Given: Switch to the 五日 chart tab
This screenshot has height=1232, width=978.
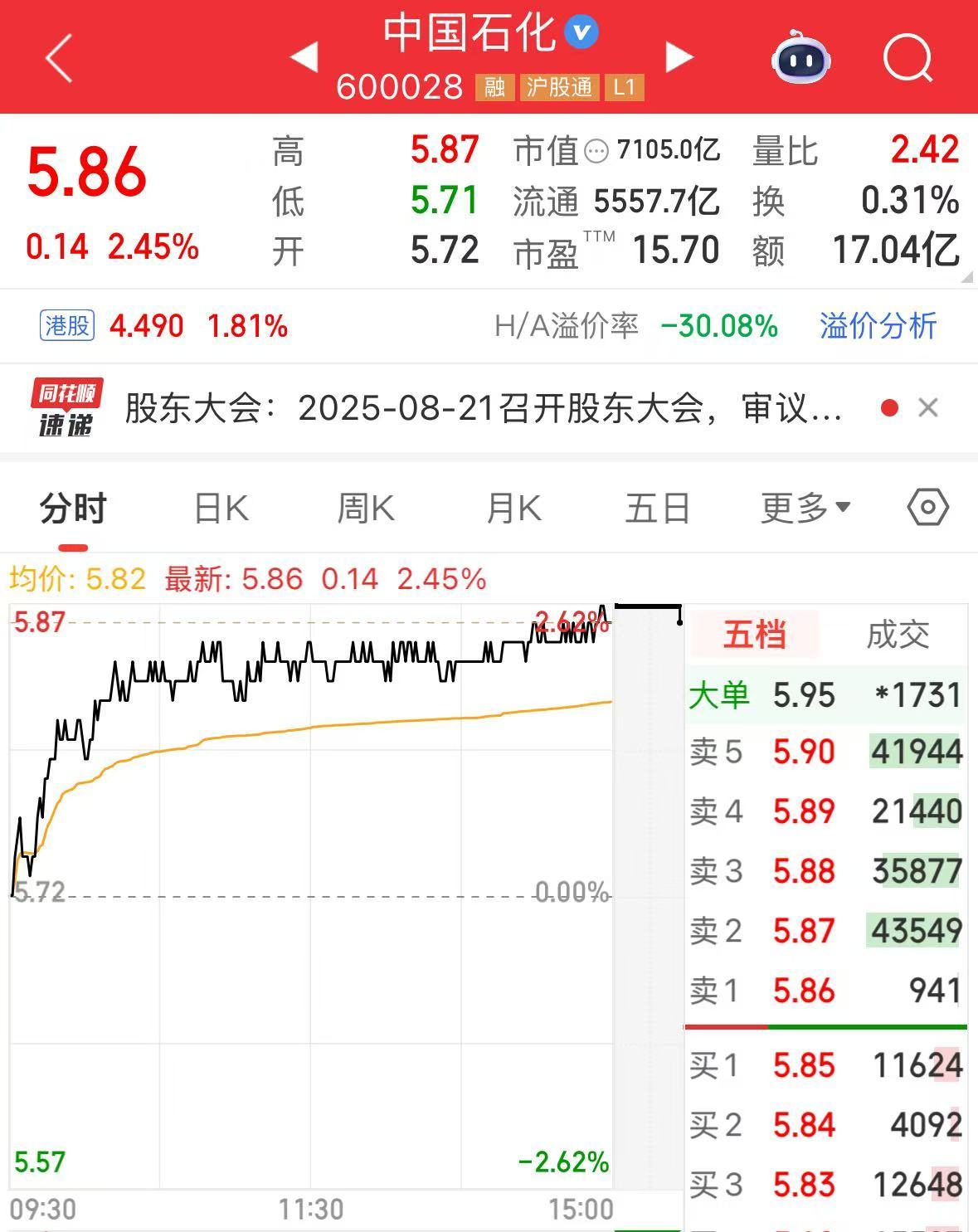Looking at the screenshot, I should click(x=658, y=508).
